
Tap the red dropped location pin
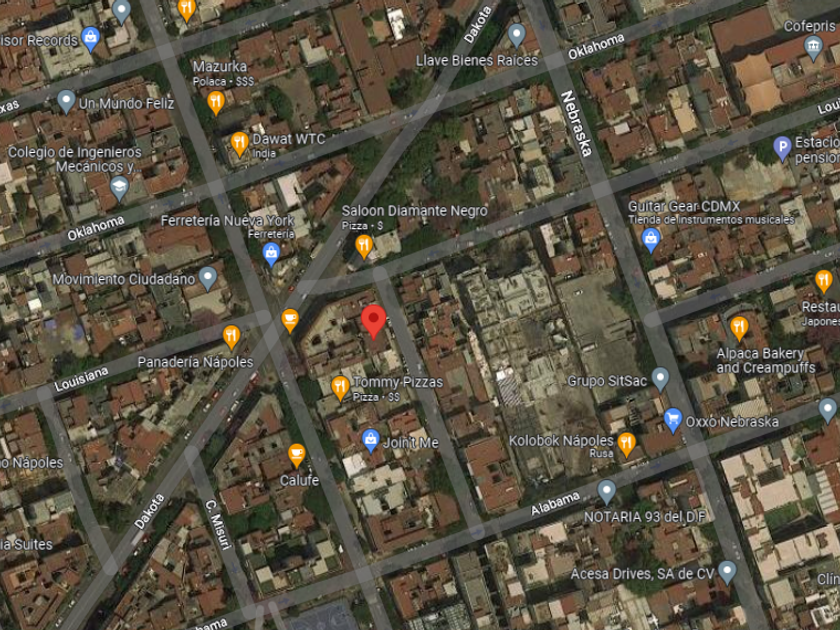coord(373,322)
